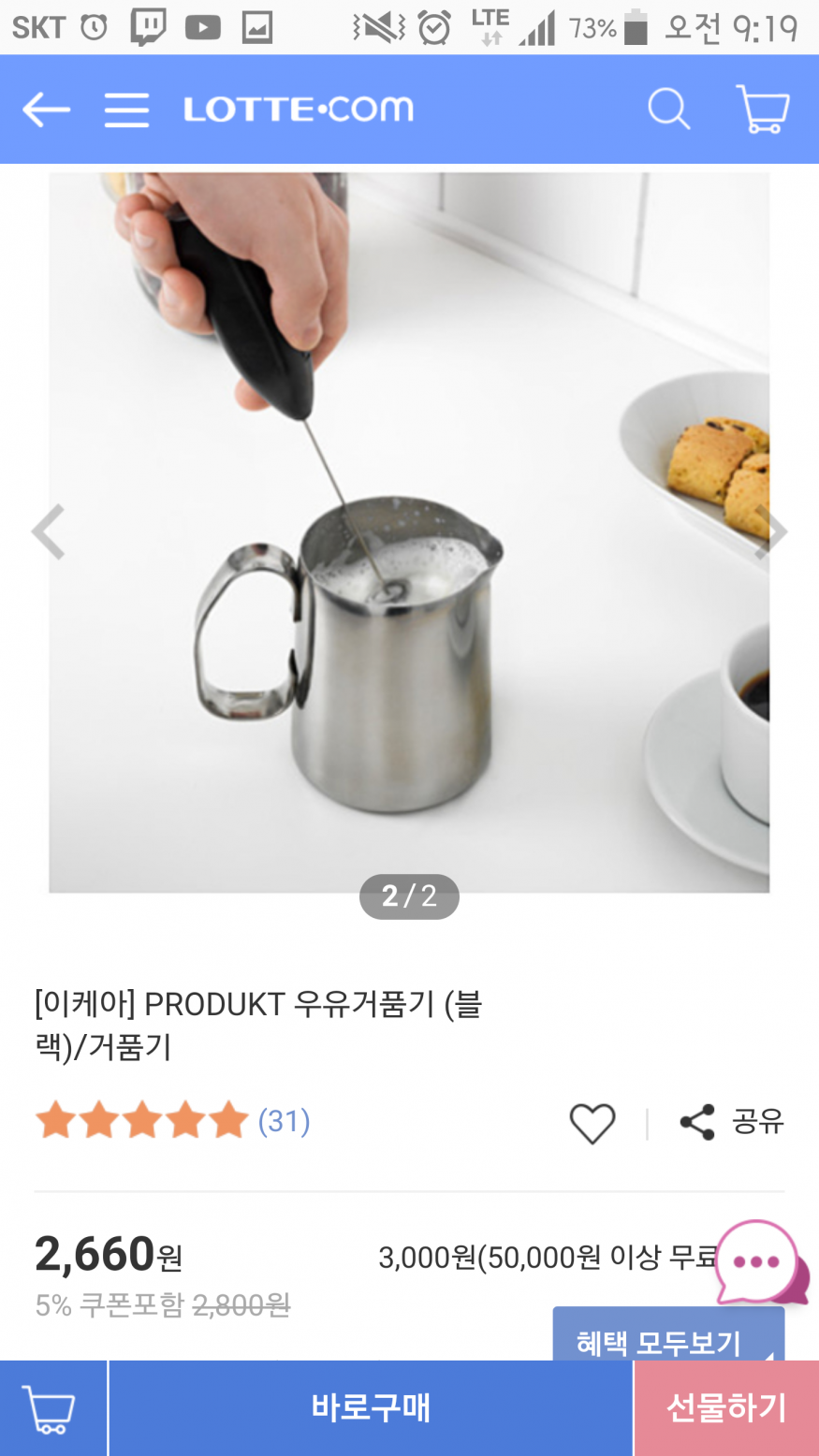
Task: Open the pink chat bubble
Action: 759,1262
